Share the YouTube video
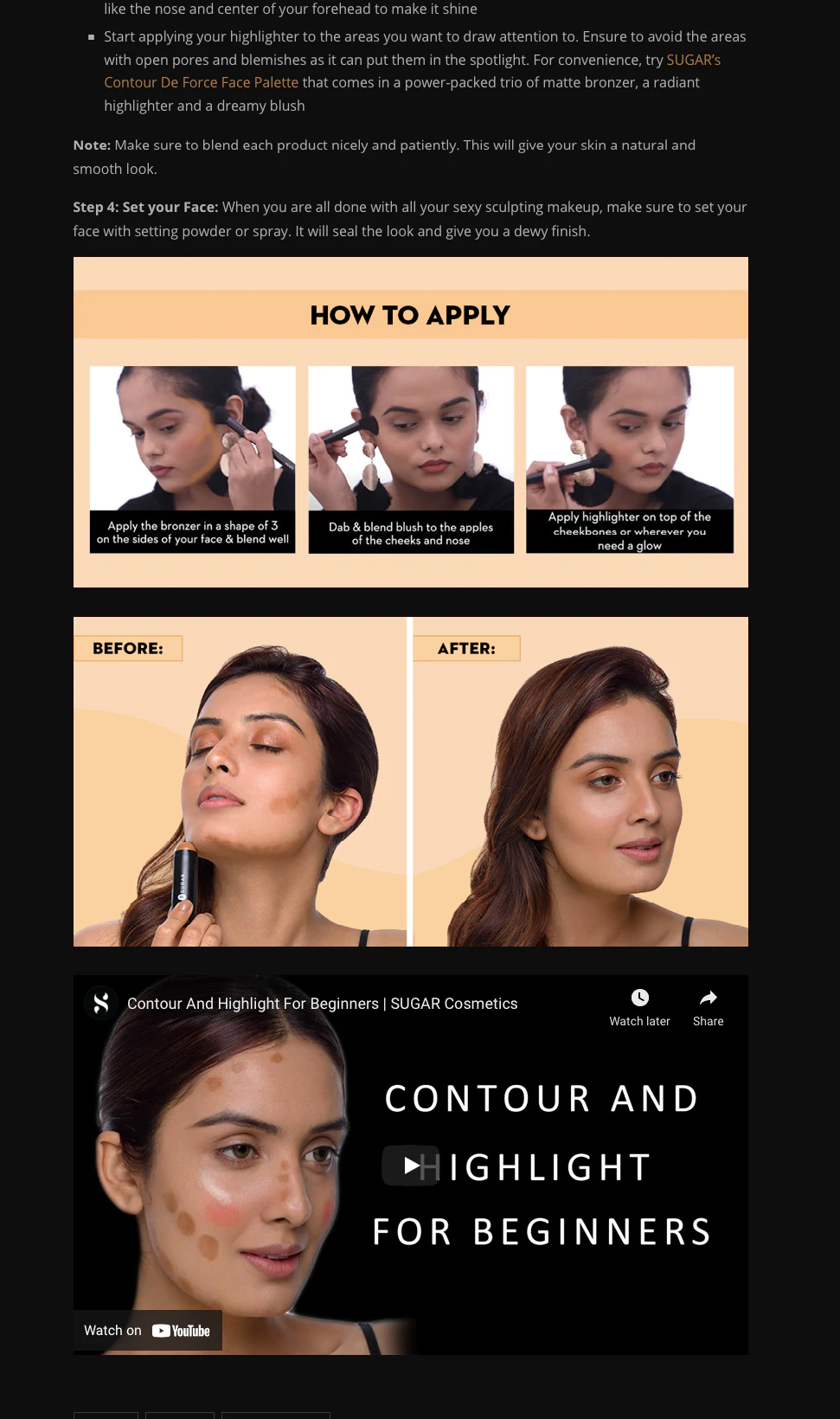The image size is (840, 1419). click(x=708, y=1007)
